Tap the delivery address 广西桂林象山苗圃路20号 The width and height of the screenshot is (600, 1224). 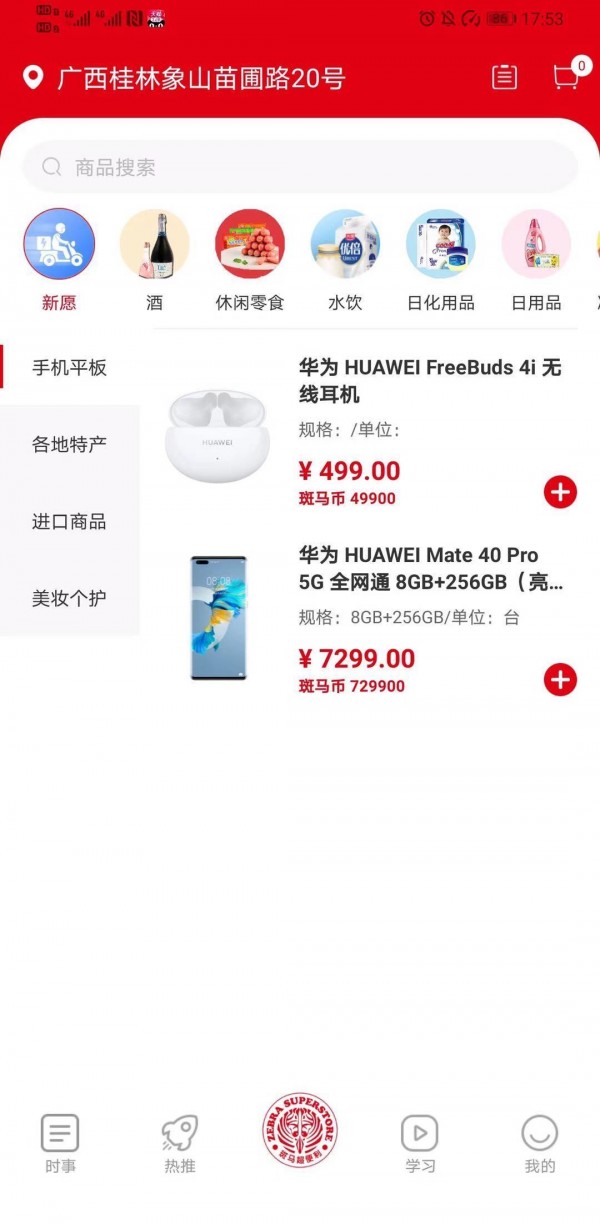[x=200, y=78]
